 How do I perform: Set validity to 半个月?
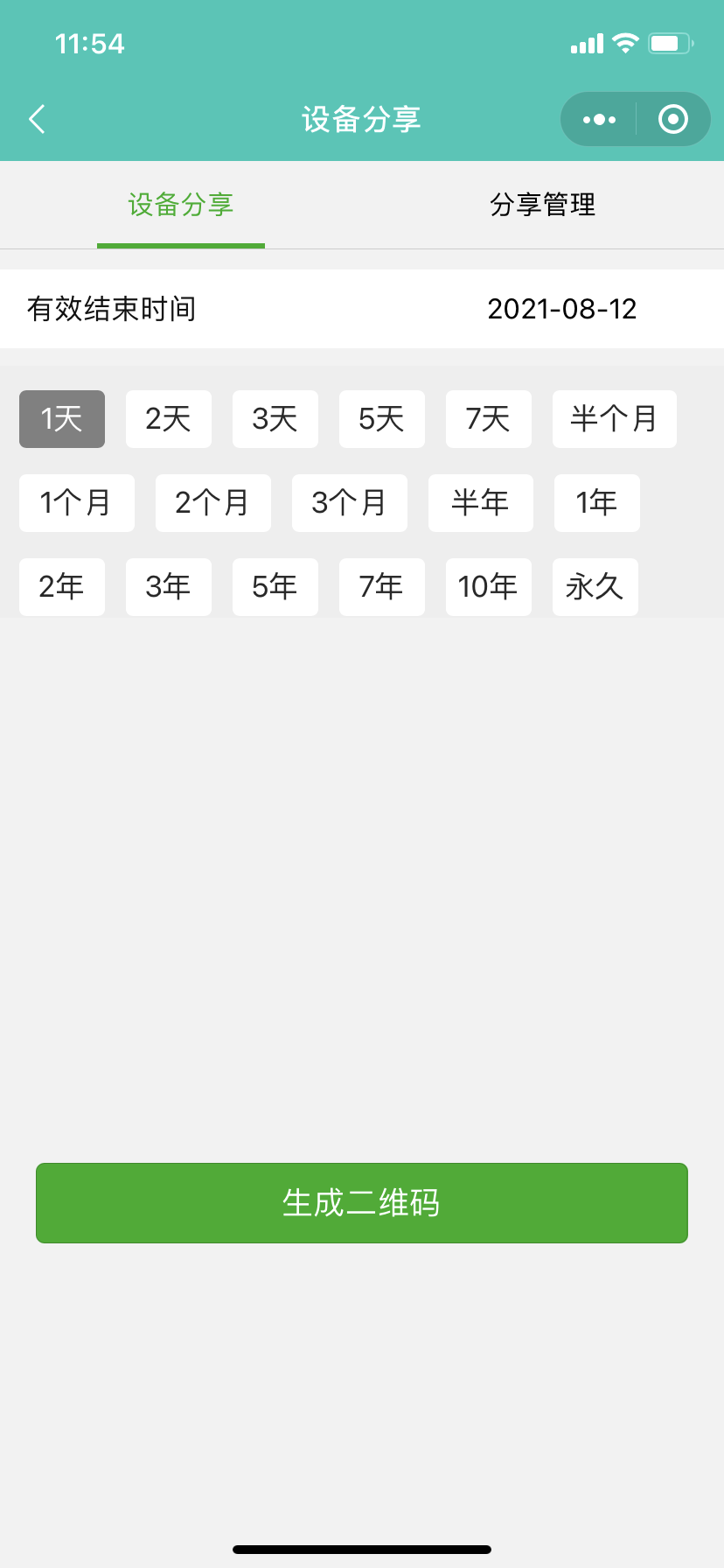[614, 419]
